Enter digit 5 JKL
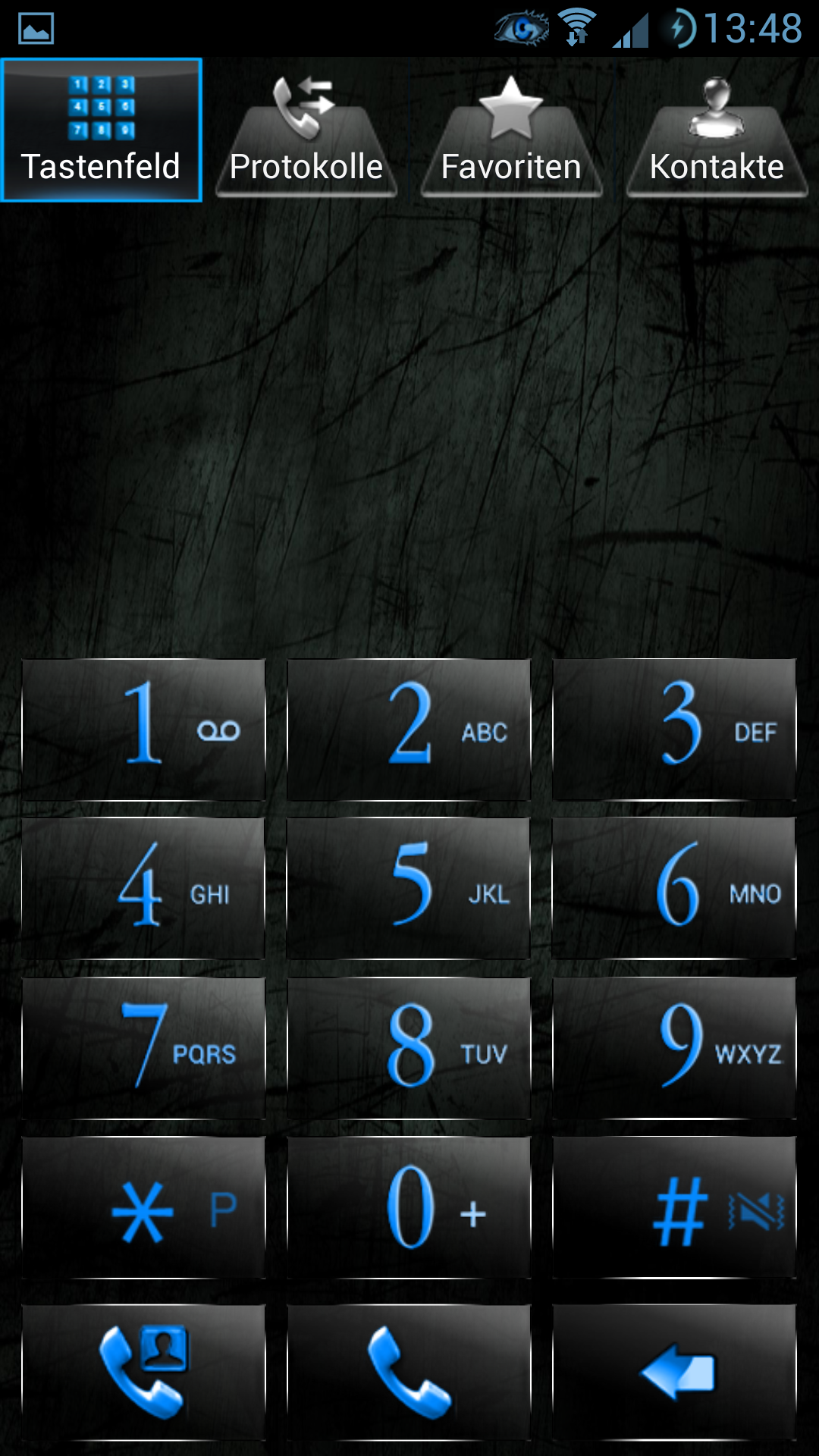819x1456 pixels. click(409, 889)
